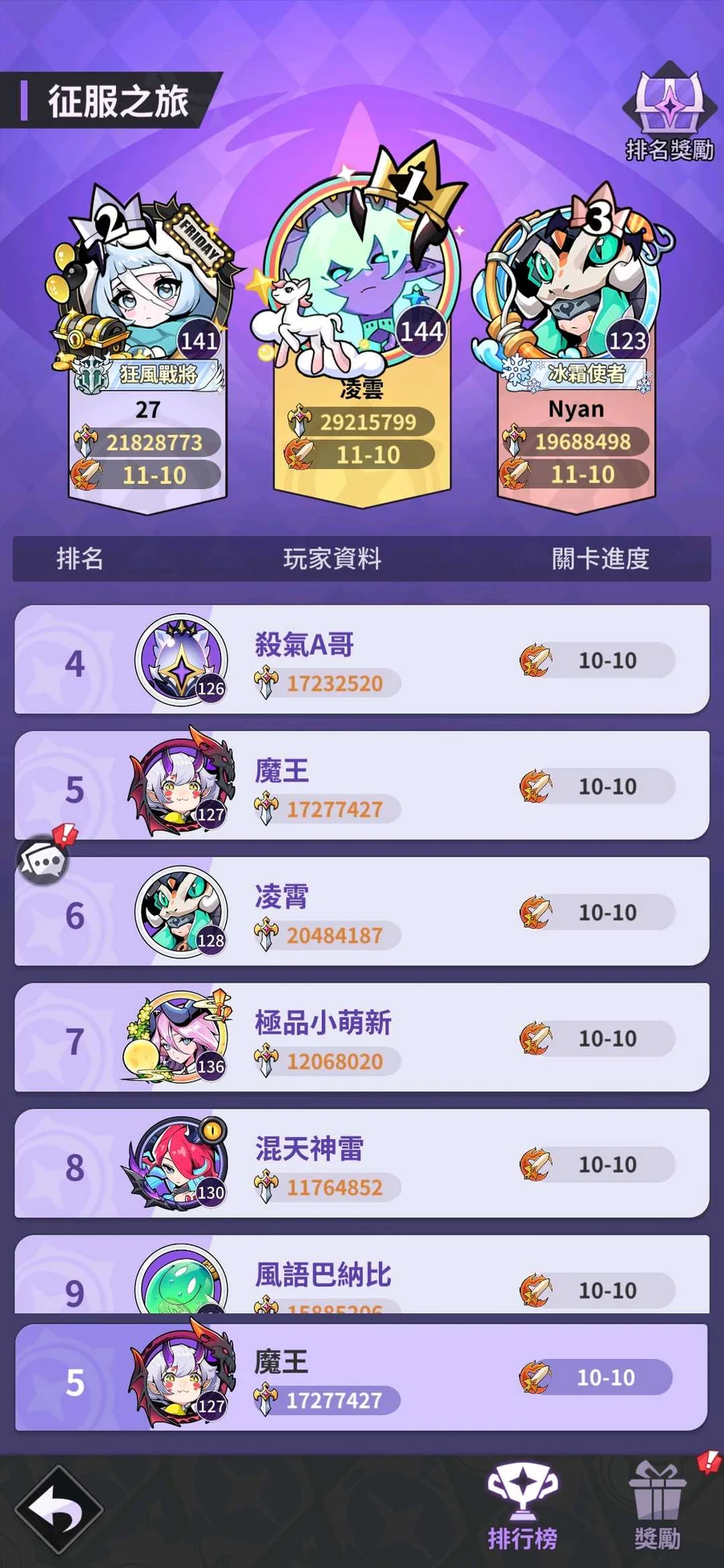This screenshot has height=1568, width=724.
Task: Open rank 9 player 風語巴納比's row
Action: [x=362, y=1277]
